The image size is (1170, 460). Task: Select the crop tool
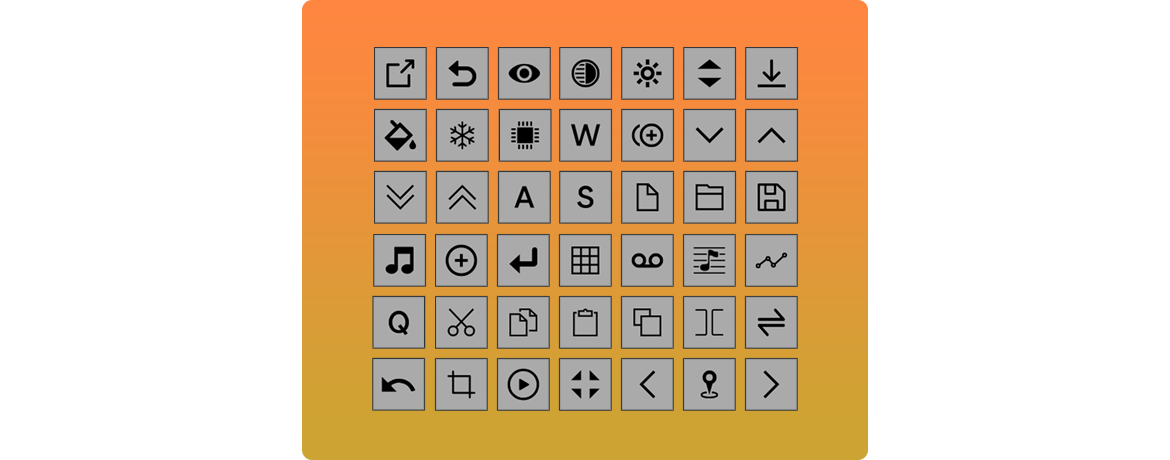461,384
